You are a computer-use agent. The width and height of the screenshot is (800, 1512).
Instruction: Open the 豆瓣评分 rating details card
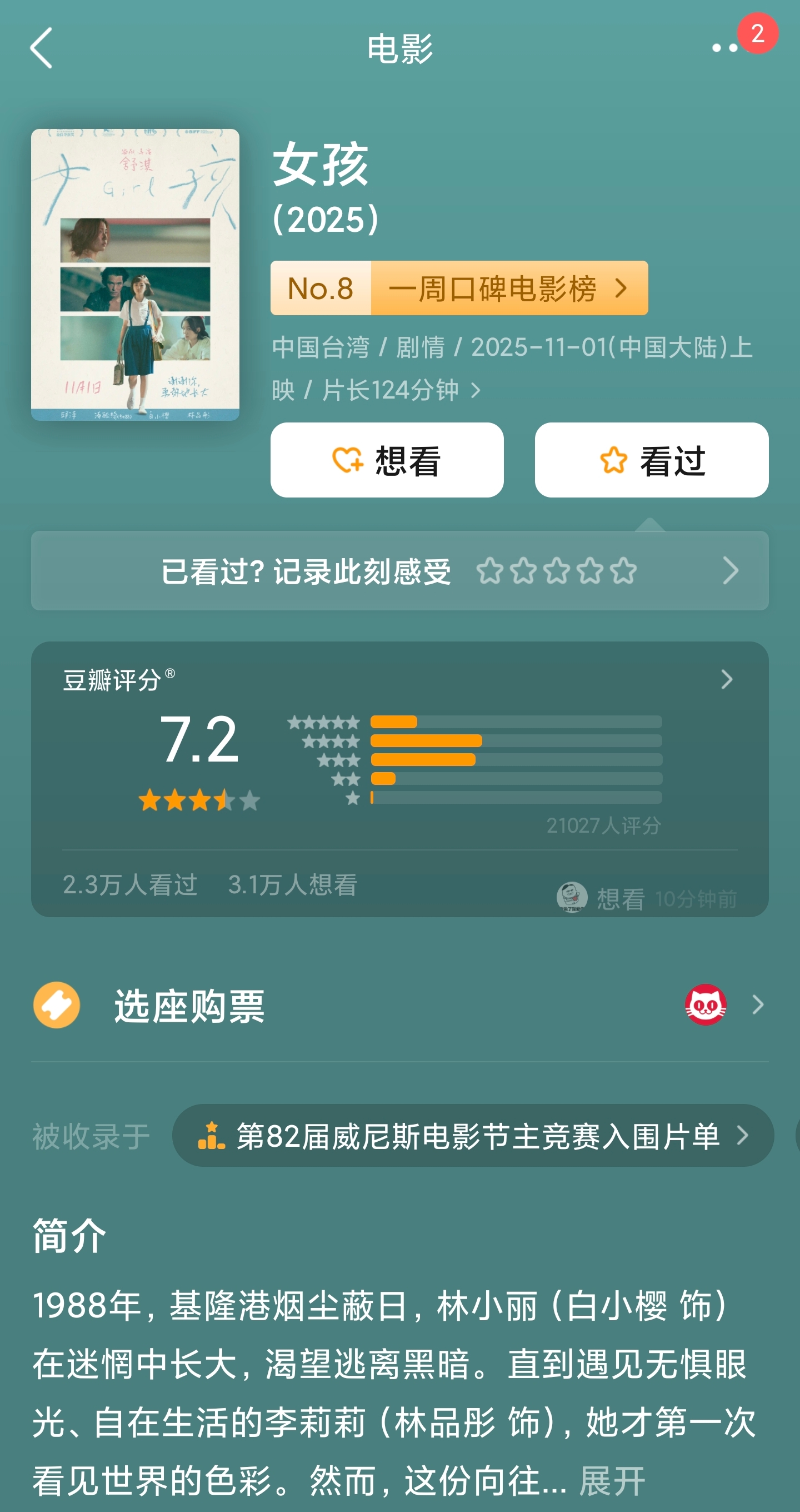pyautogui.click(x=399, y=763)
